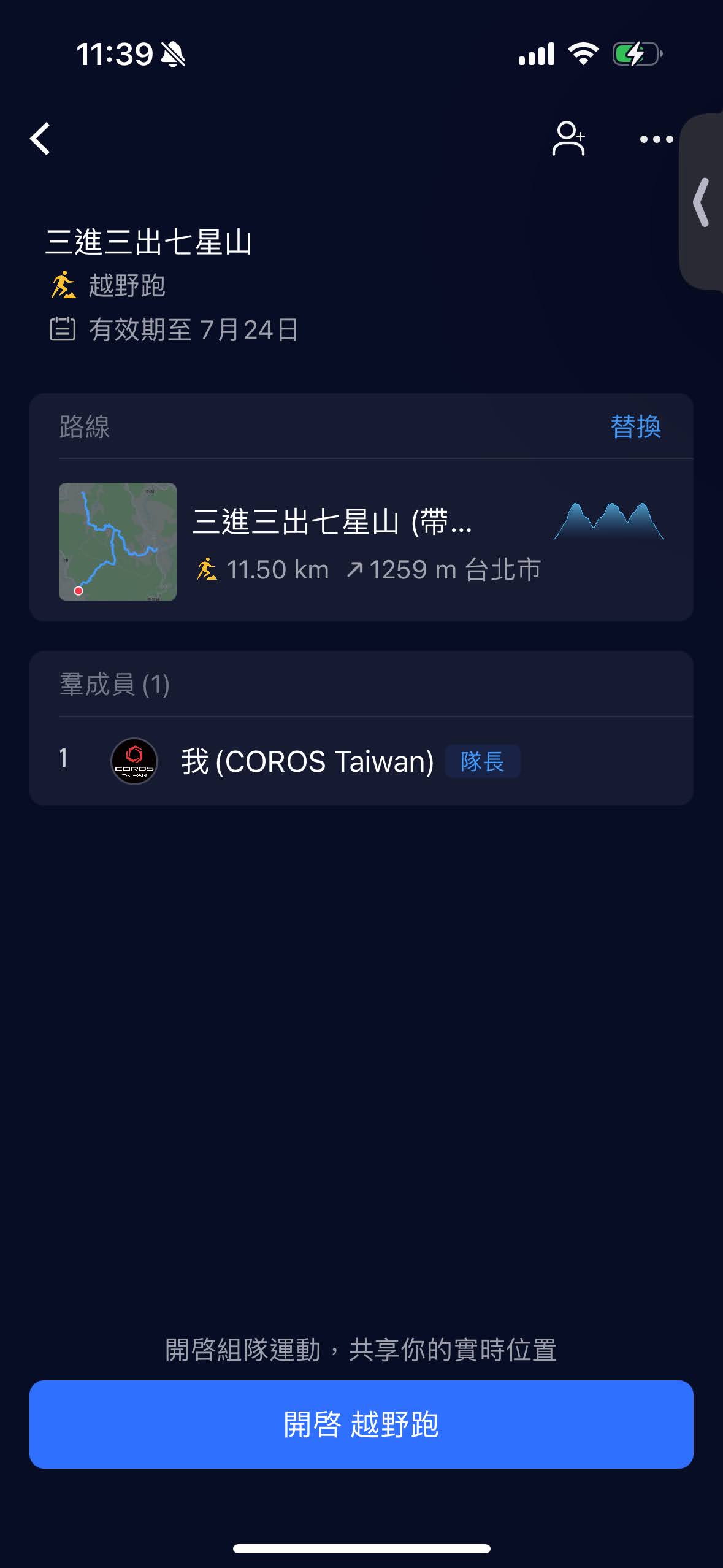Invite a member with the add-person icon

[568, 139]
